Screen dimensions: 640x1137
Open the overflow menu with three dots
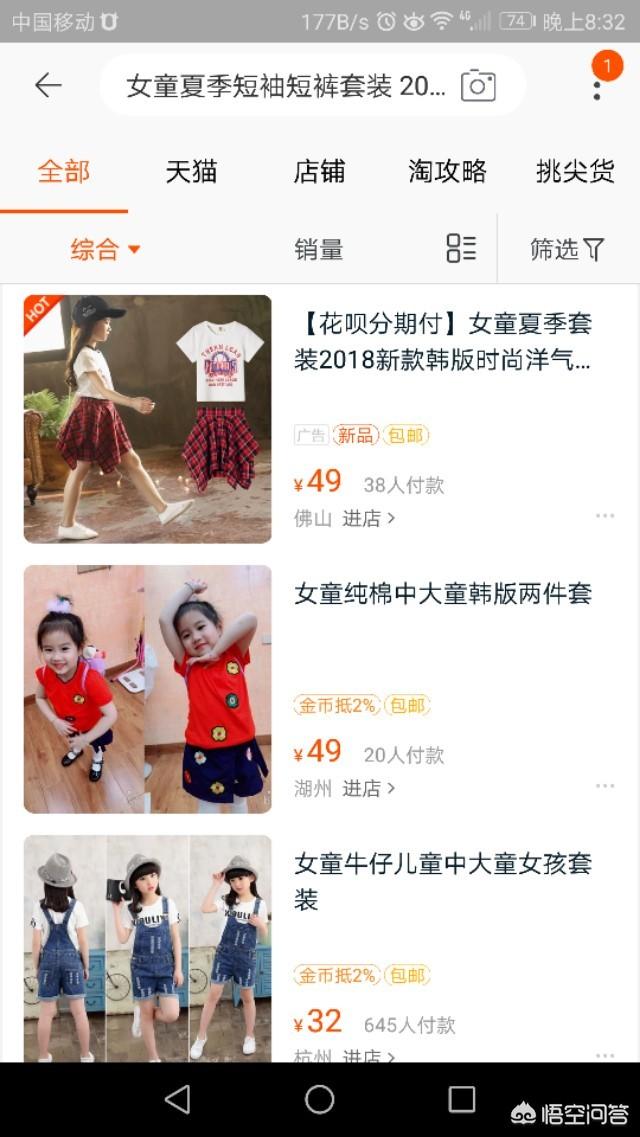[x=597, y=86]
